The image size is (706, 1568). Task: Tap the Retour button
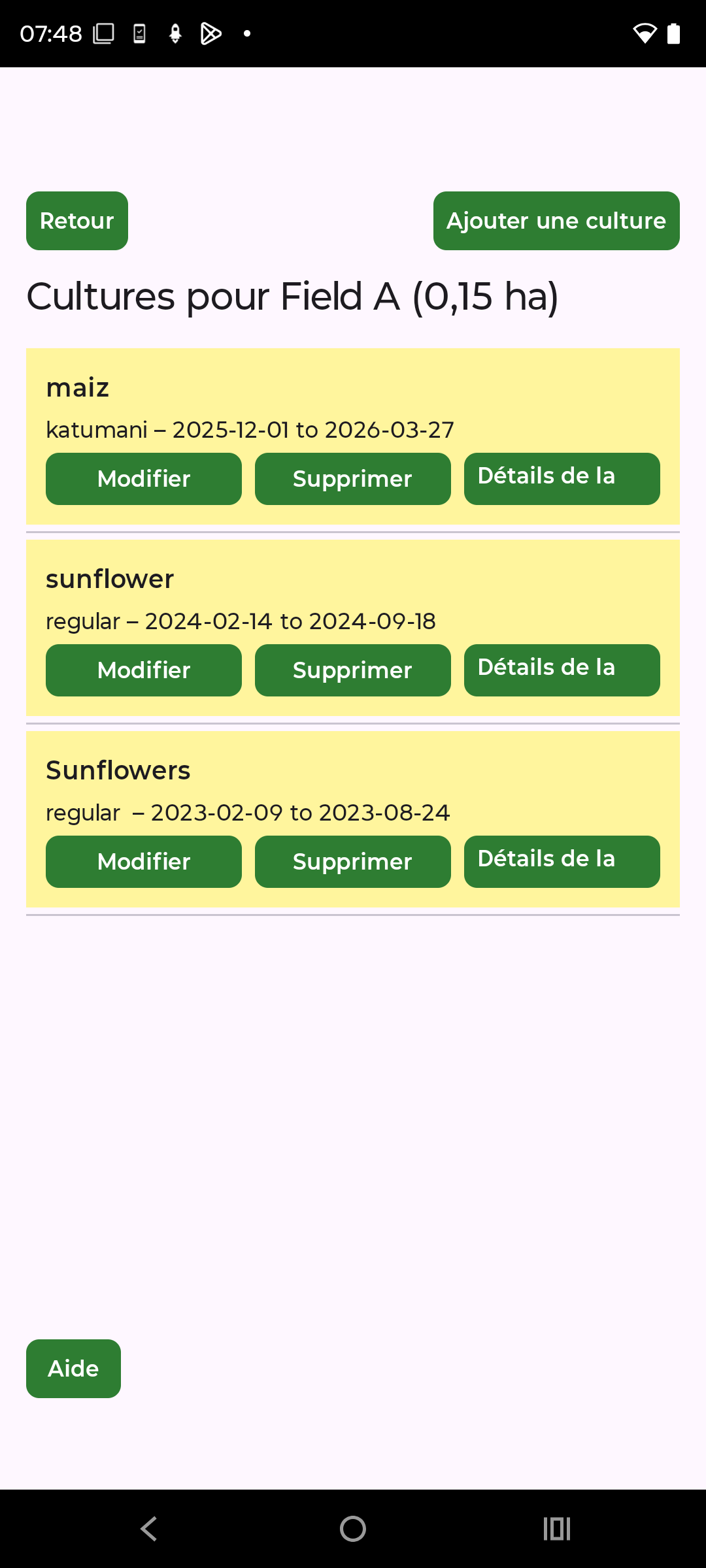coord(77,221)
